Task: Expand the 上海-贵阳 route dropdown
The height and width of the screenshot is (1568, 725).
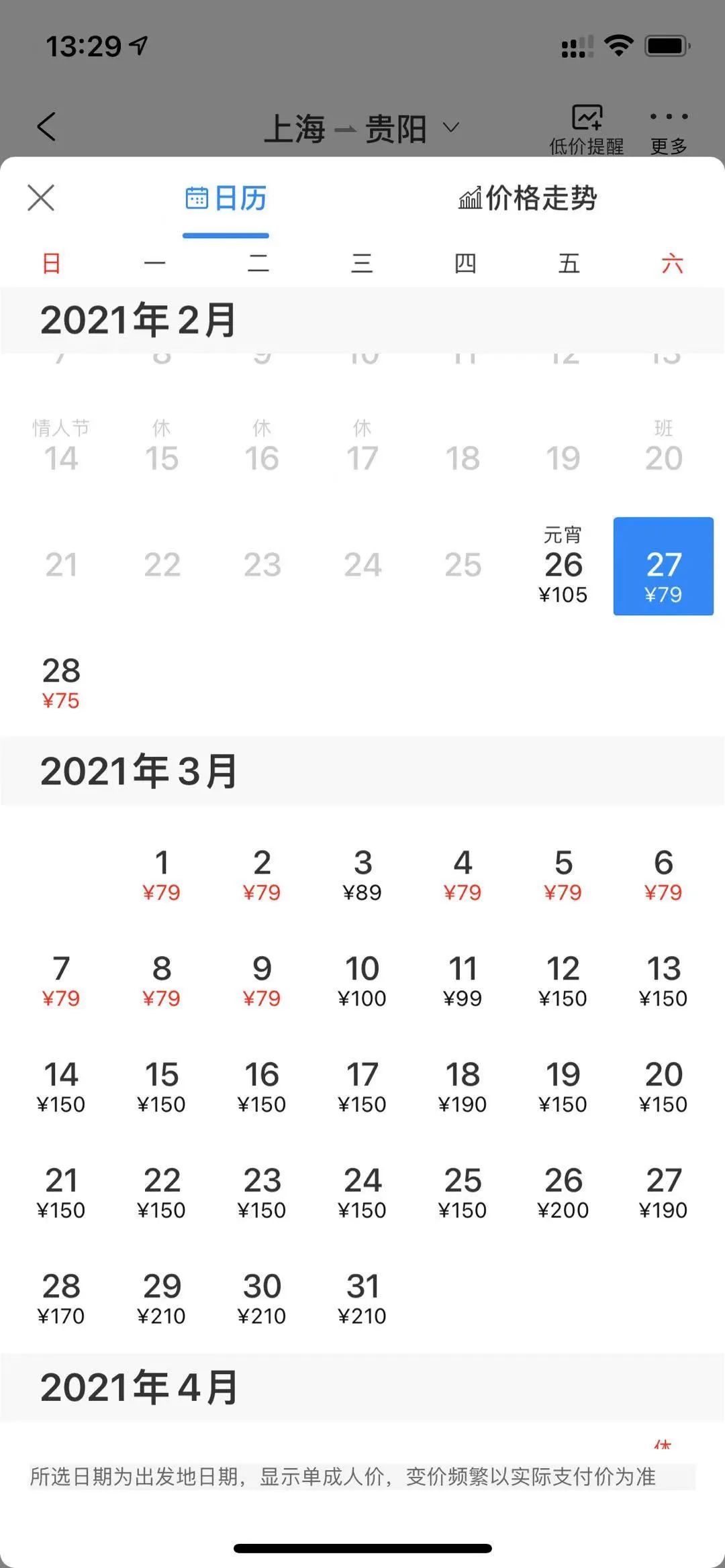Action: [451, 127]
